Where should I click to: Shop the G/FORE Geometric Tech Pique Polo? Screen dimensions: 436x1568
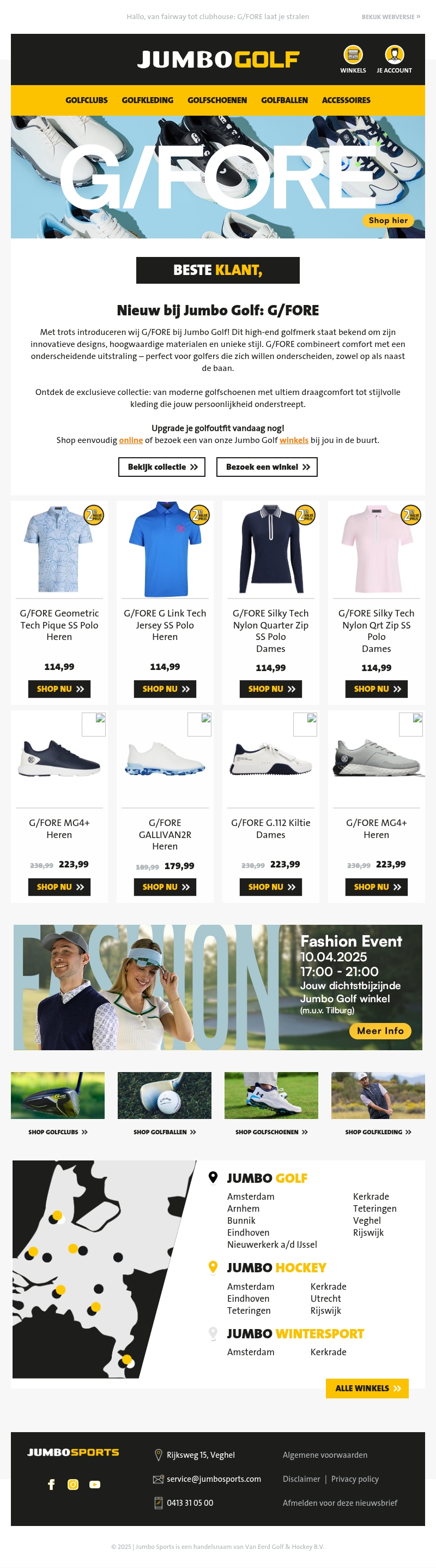[x=59, y=689]
